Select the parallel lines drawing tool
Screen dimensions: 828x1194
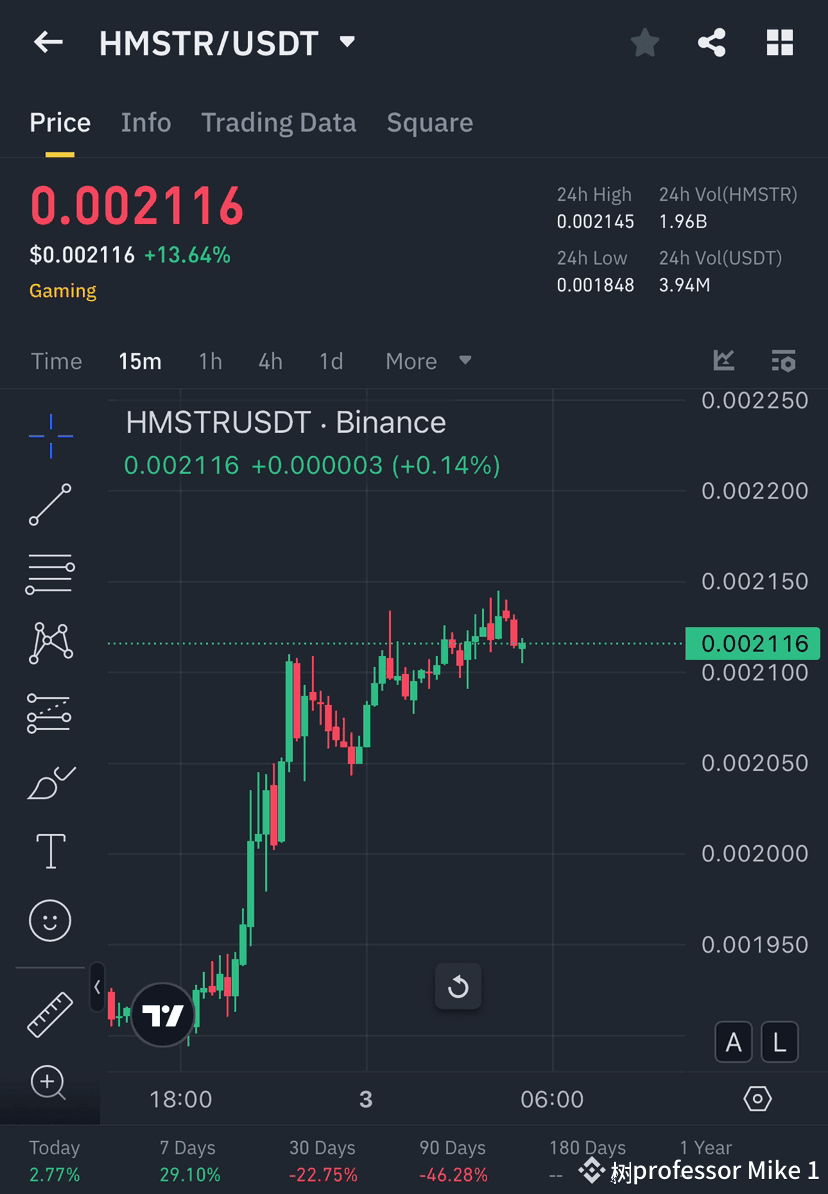50,574
